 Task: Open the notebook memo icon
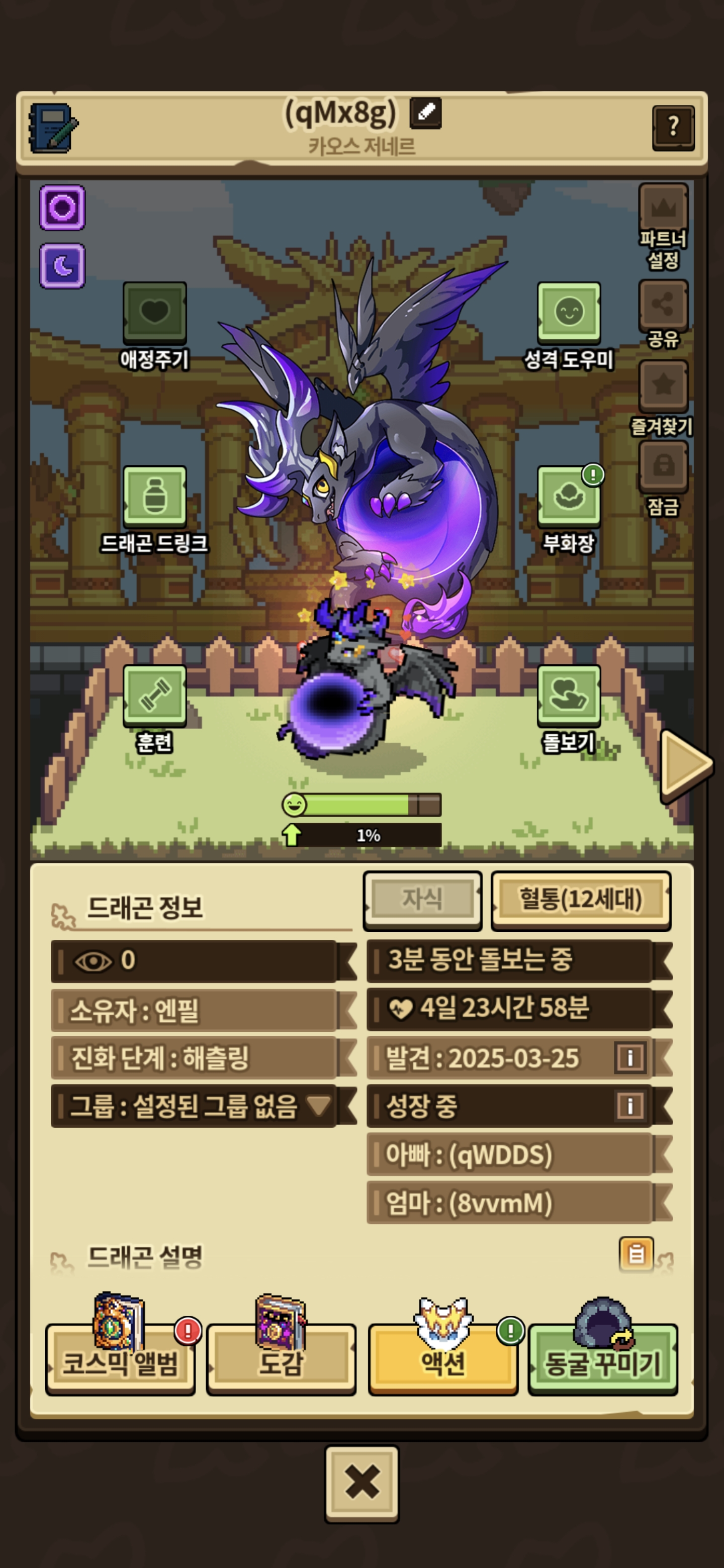(x=53, y=127)
